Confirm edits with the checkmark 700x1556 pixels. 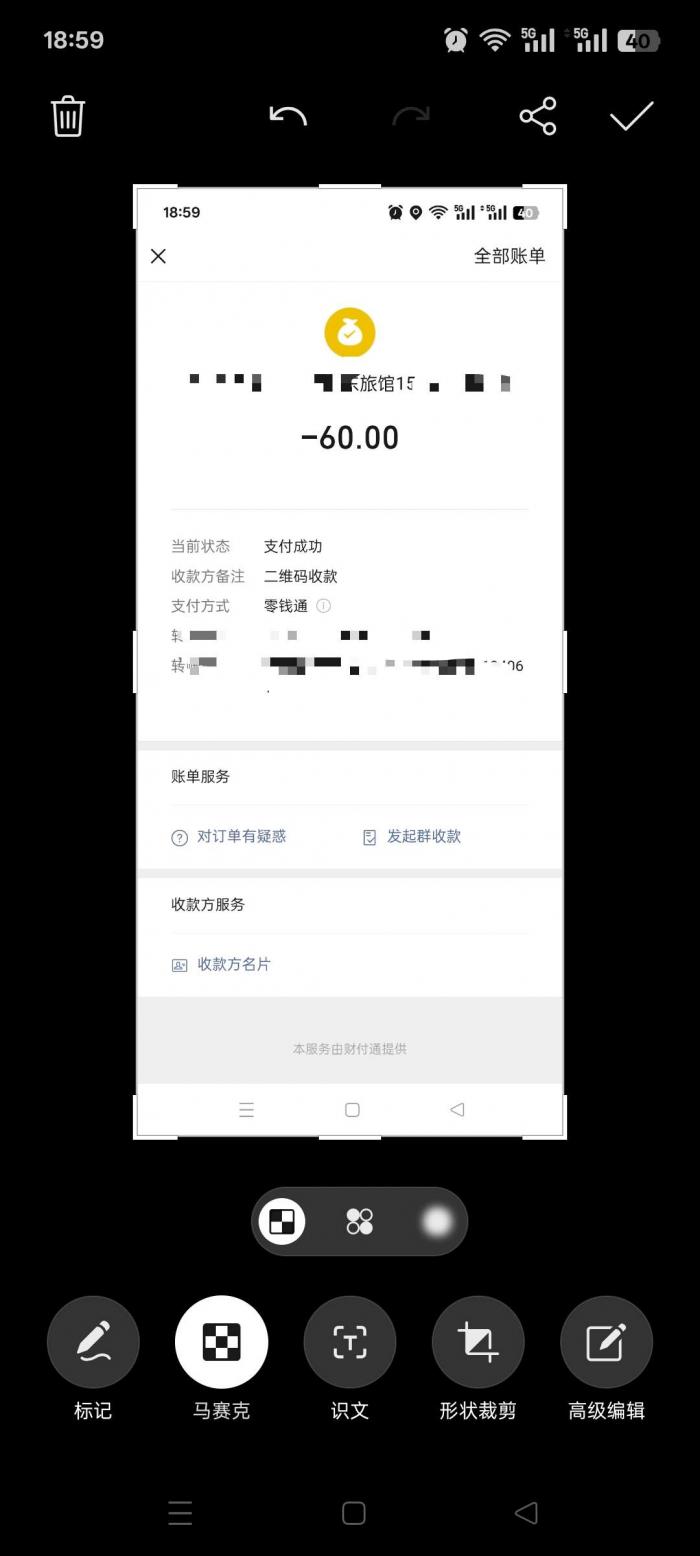(x=632, y=116)
